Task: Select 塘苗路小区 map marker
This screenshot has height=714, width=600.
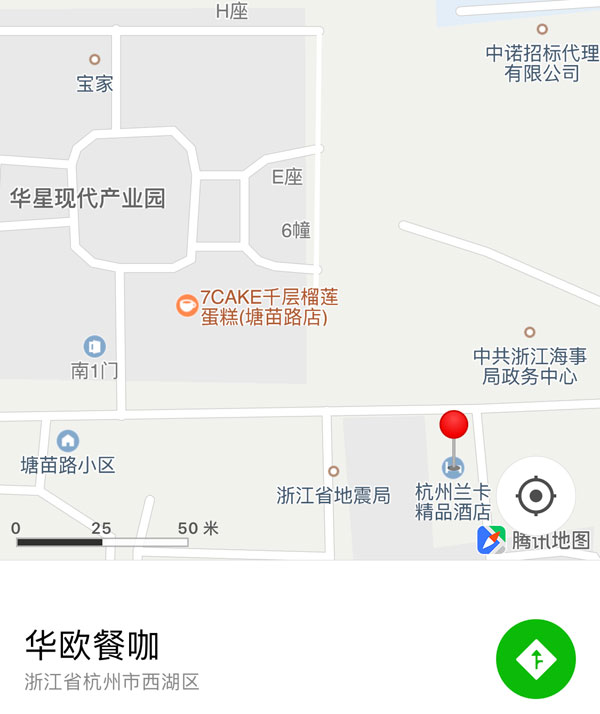Action: tap(68, 441)
